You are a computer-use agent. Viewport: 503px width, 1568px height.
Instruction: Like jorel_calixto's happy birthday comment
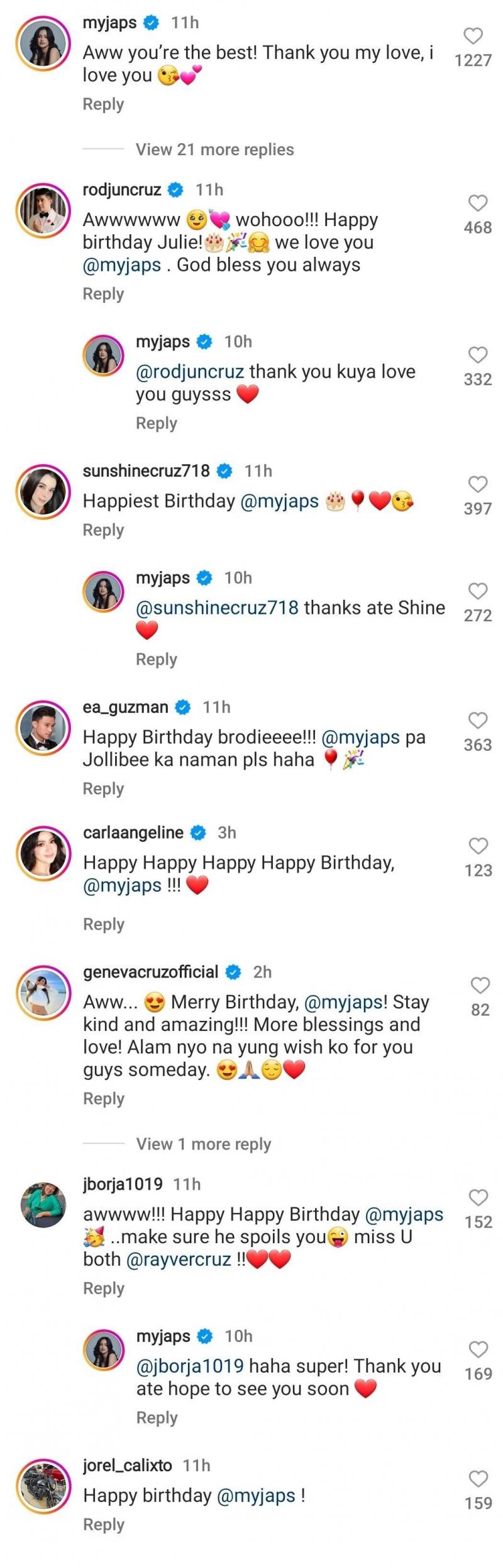coord(478,1479)
